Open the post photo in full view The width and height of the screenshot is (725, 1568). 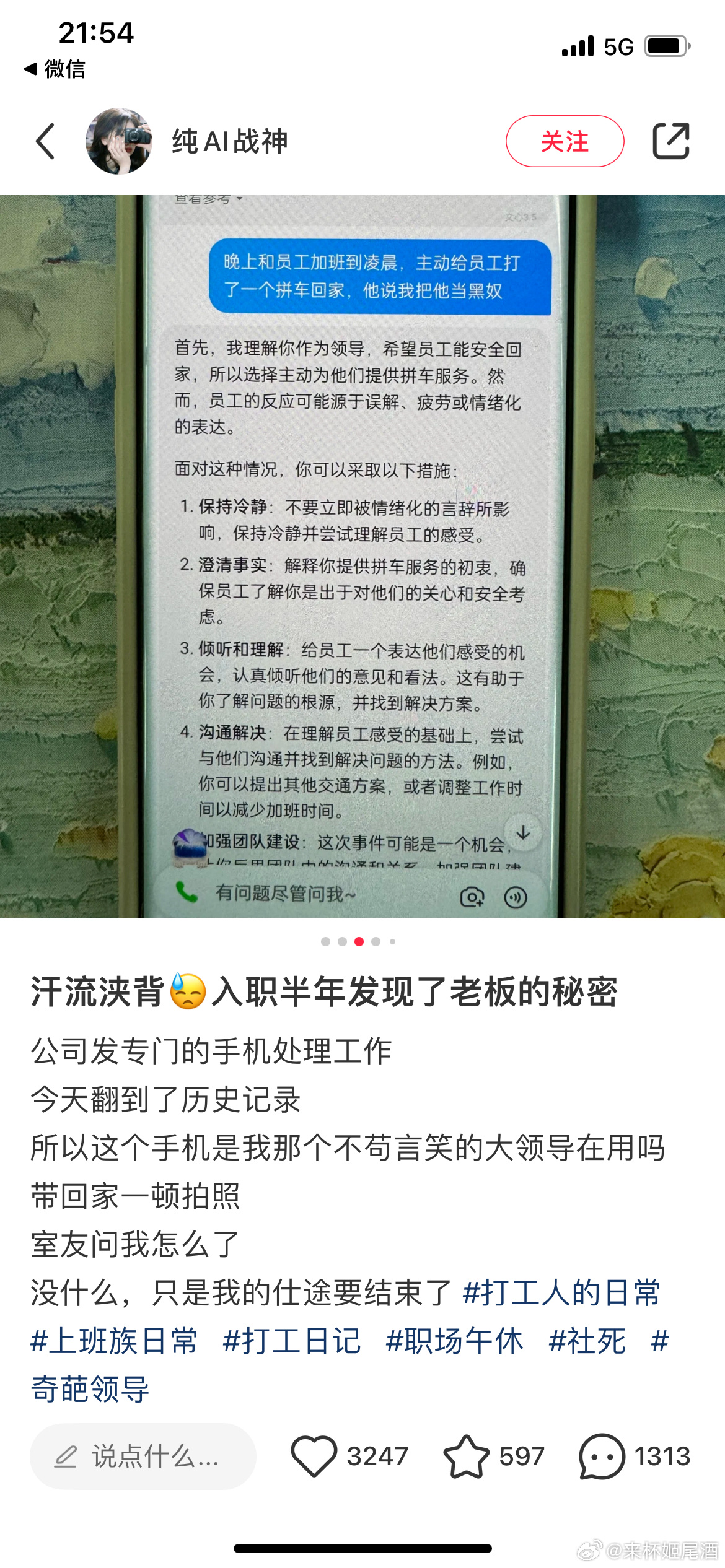(x=362, y=556)
